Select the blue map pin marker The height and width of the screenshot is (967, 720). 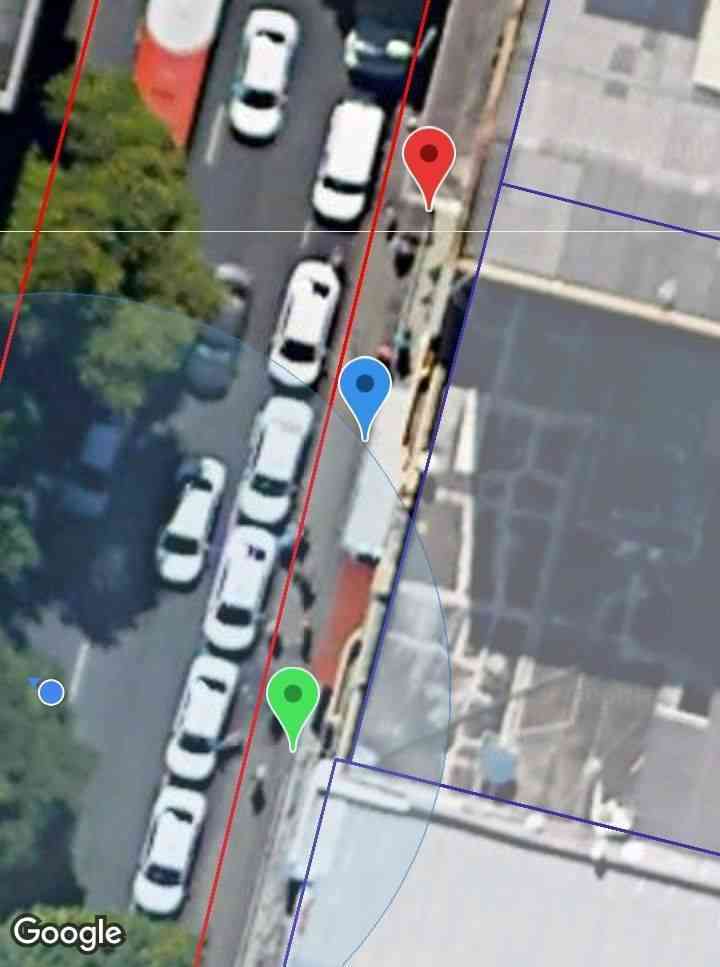pyautogui.click(x=365, y=390)
